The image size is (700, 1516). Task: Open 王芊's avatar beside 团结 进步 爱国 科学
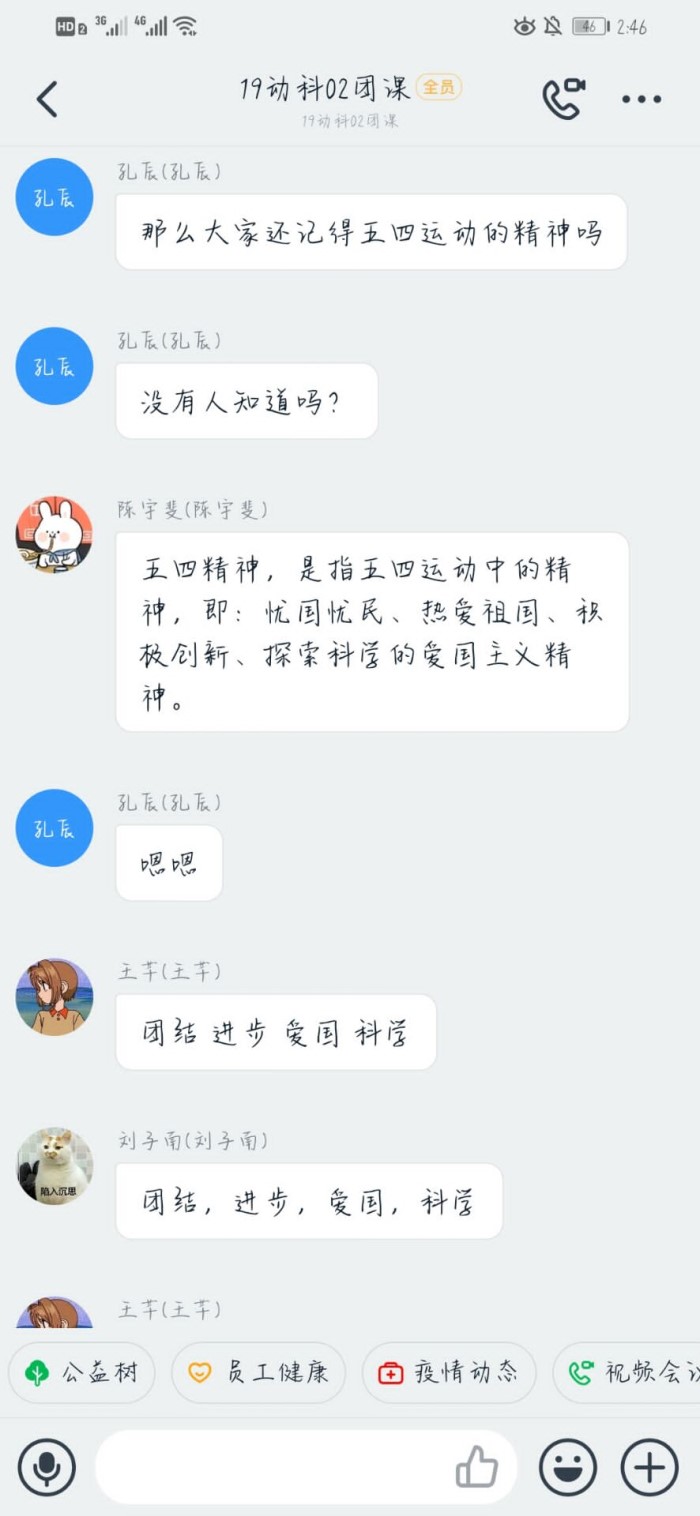click(x=54, y=997)
